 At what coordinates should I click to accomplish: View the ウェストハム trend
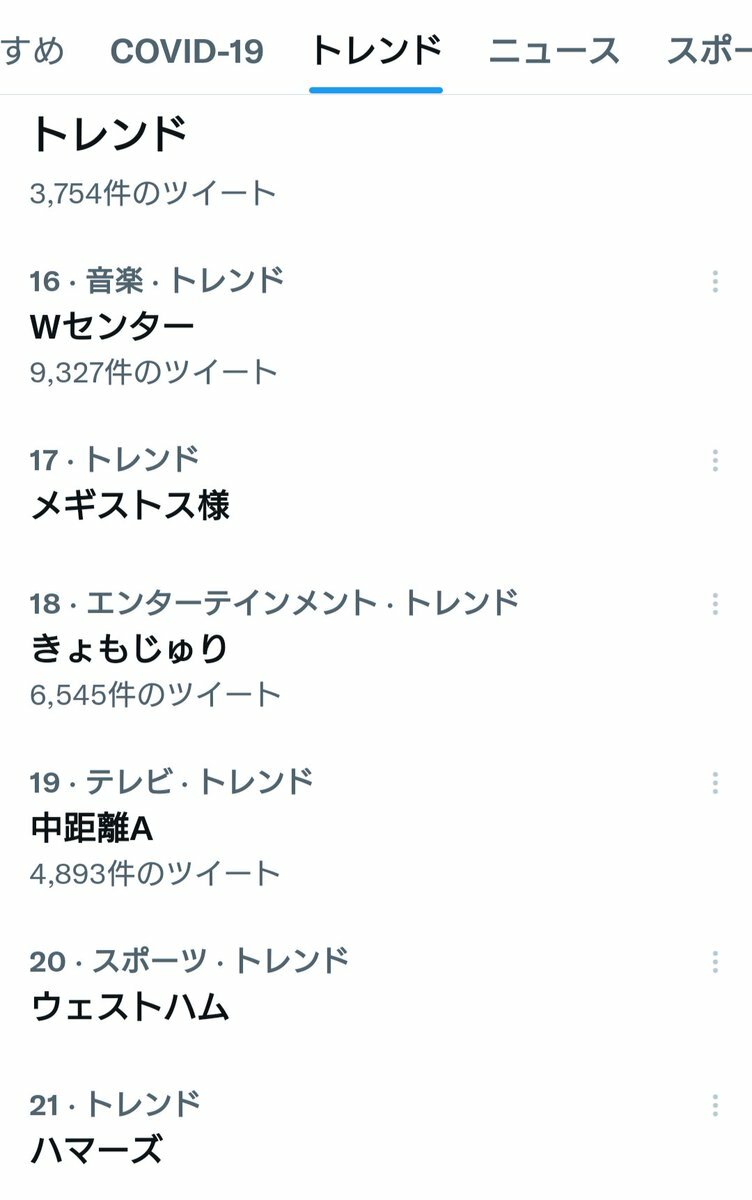click(130, 1006)
